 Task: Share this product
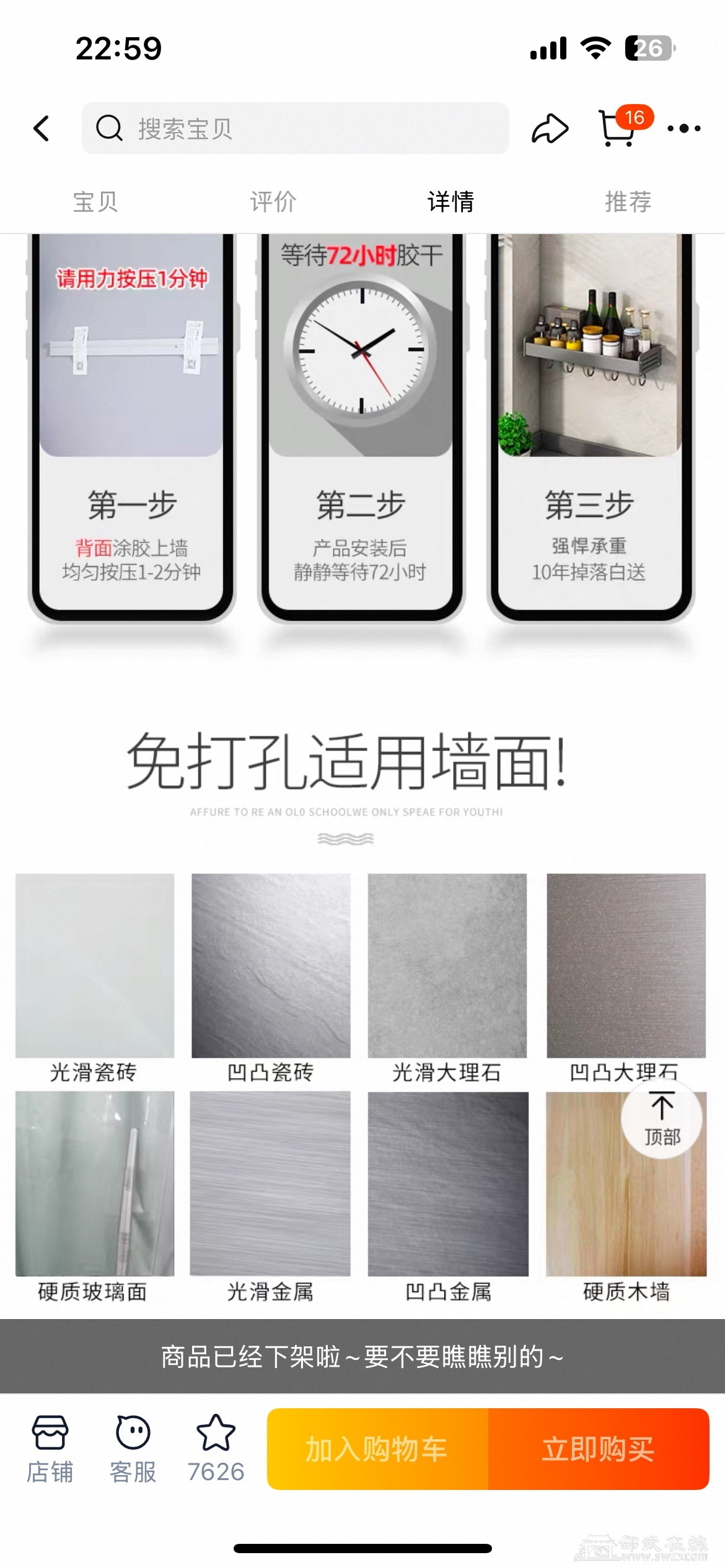(550, 129)
